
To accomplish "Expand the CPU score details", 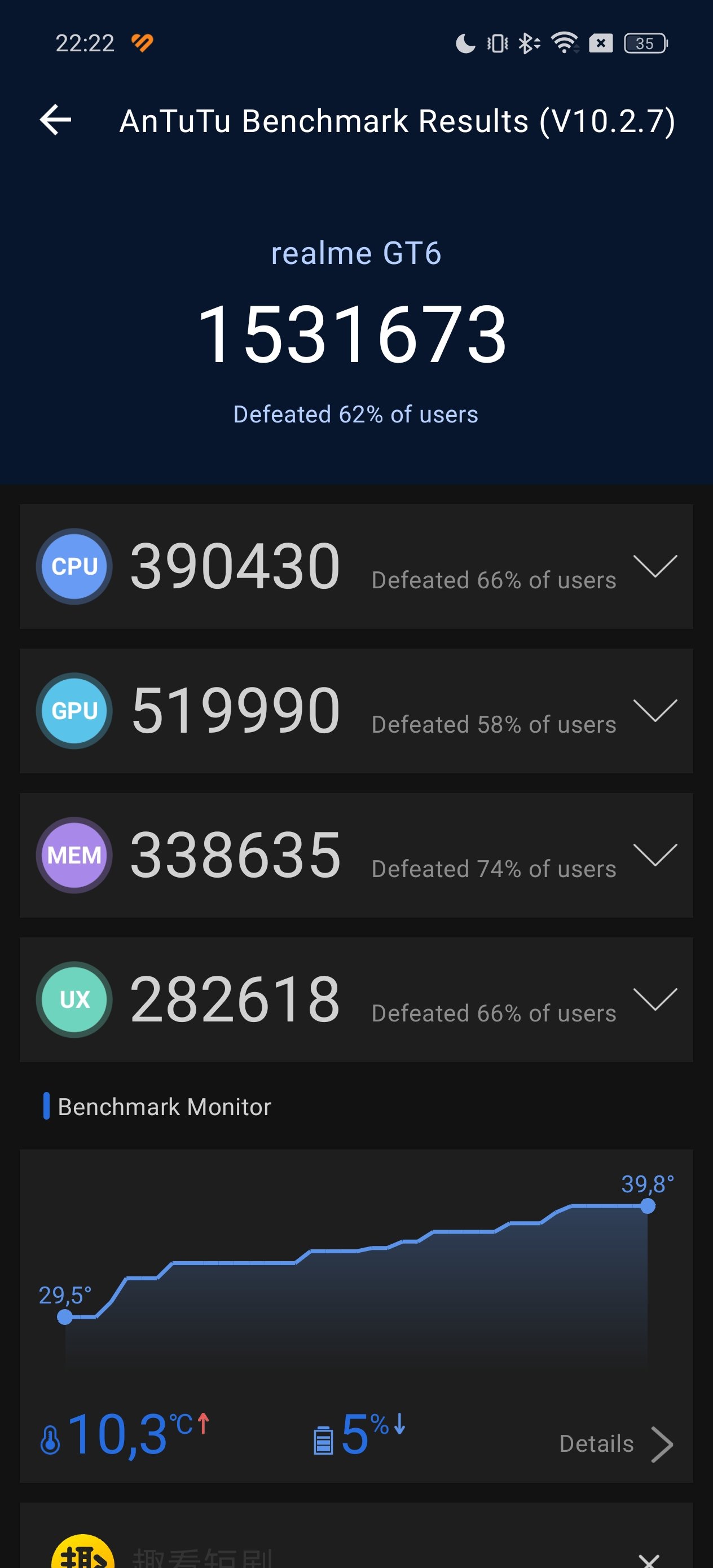I will (x=655, y=566).
